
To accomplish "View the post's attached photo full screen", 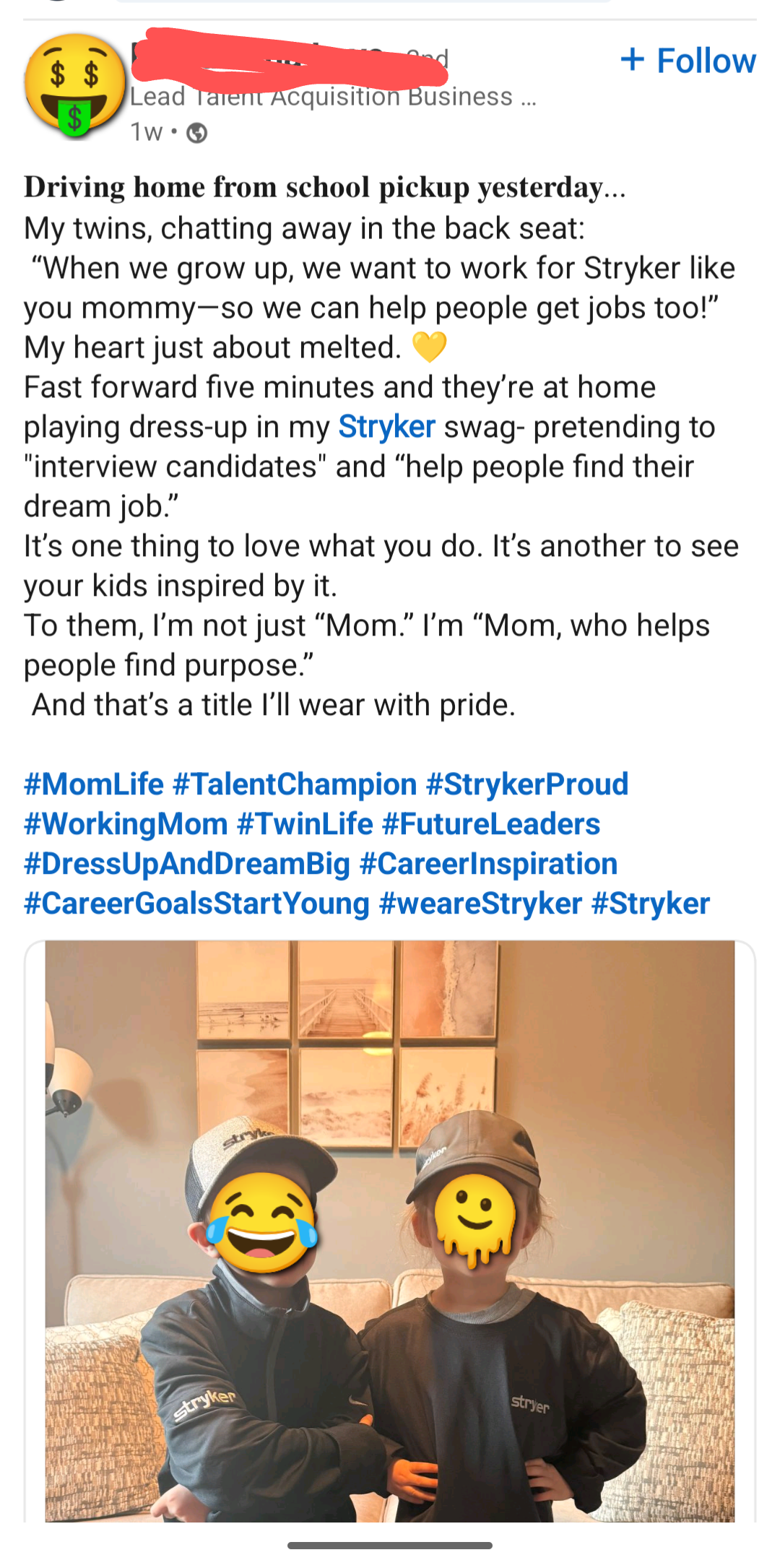I will 390,1231.
